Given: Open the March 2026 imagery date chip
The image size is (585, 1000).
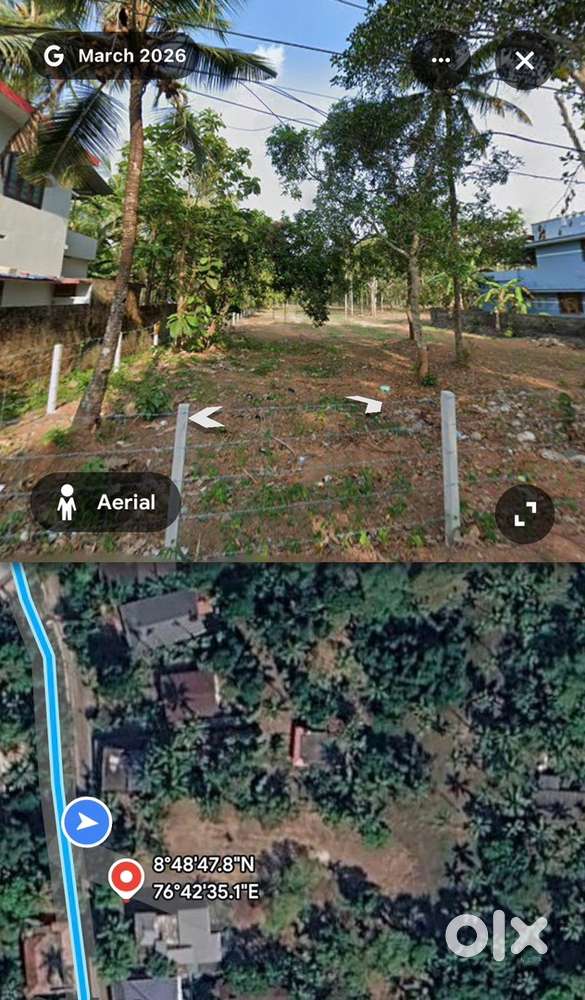Looking at the screenshot, I should pos(115,55).
